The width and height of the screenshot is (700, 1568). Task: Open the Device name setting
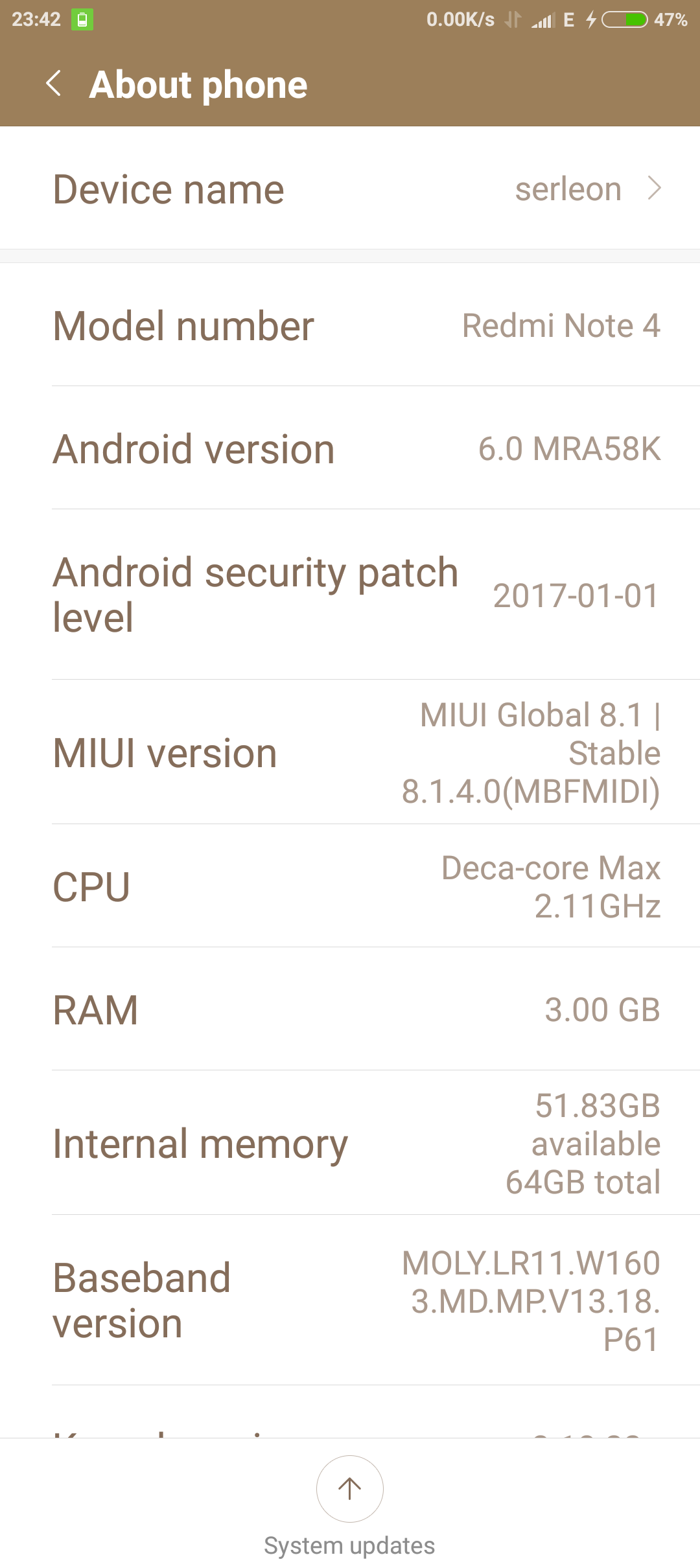click(x=350, y=189)
